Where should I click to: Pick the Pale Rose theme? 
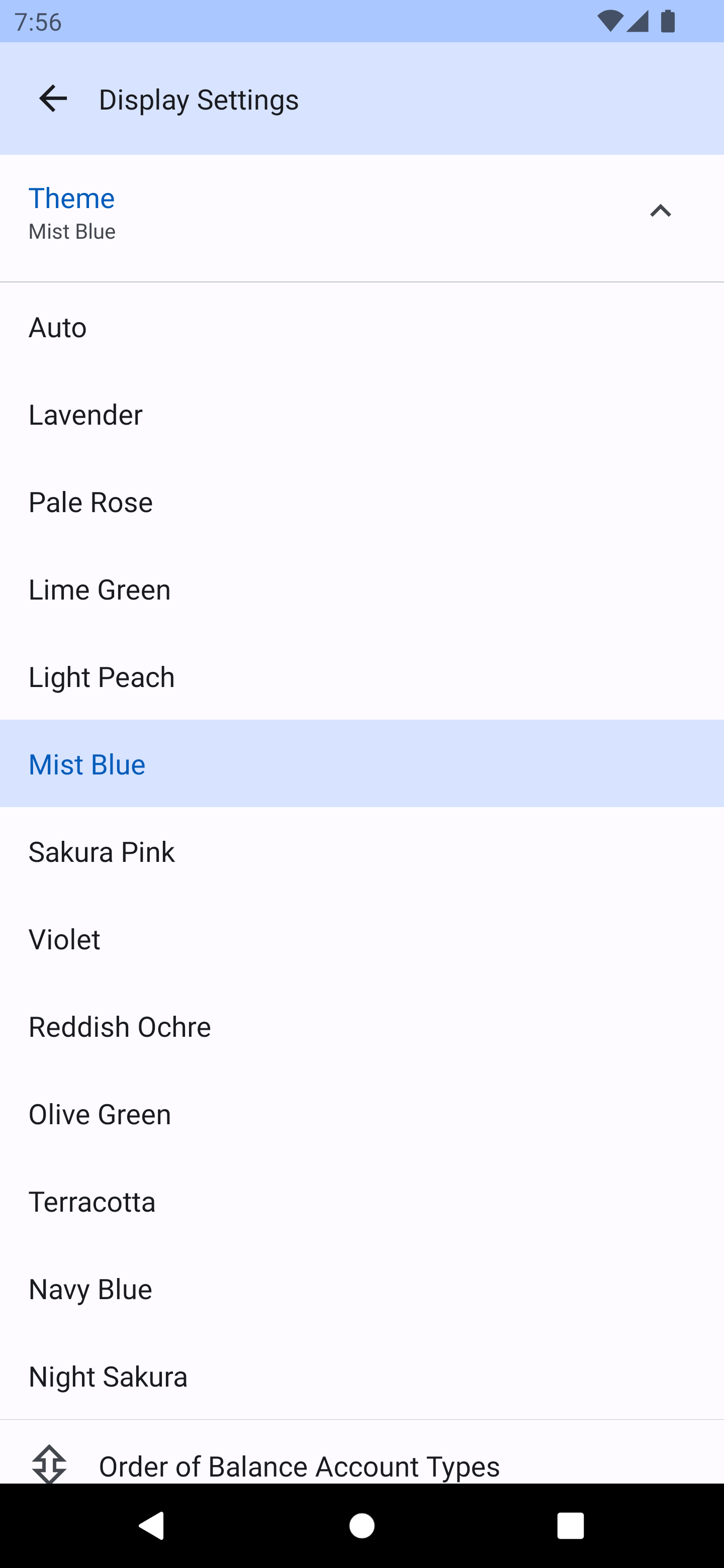click(x=361, y=502)
